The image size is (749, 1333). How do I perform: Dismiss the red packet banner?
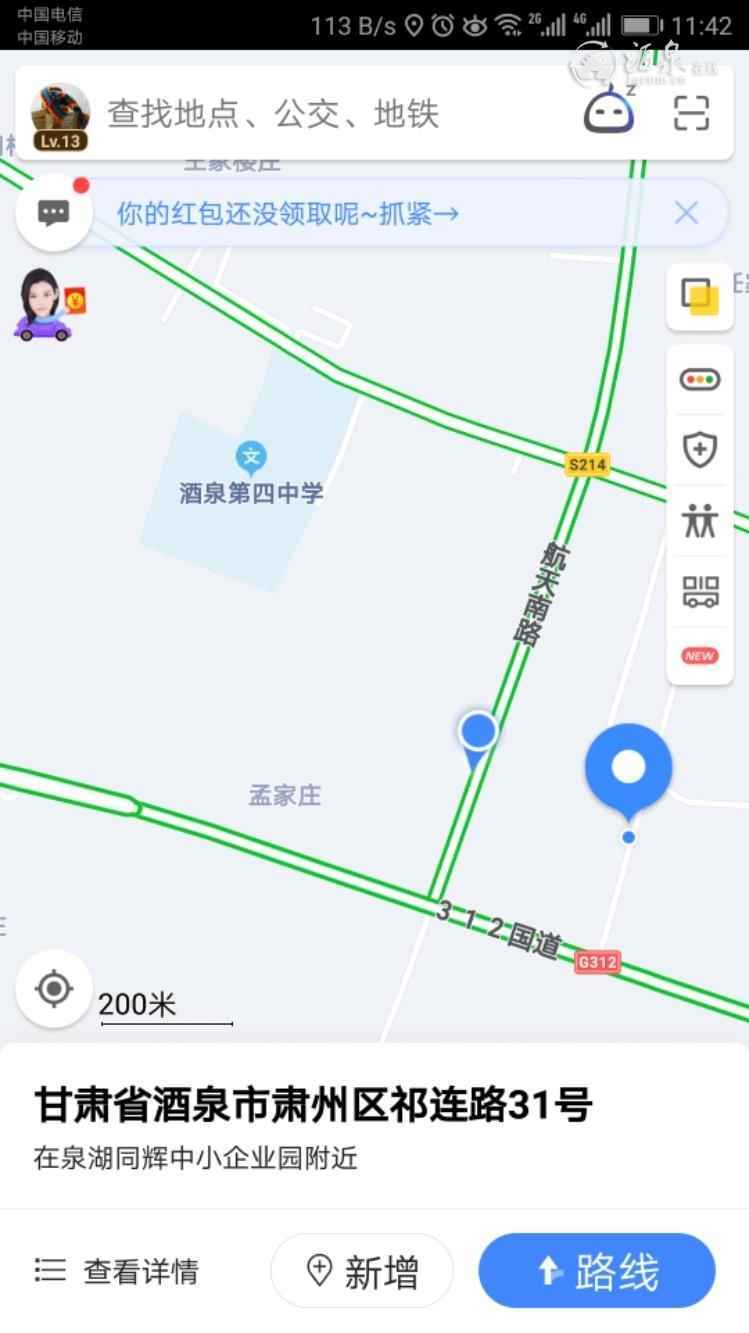pyautogui.click(x=685, y=212)
